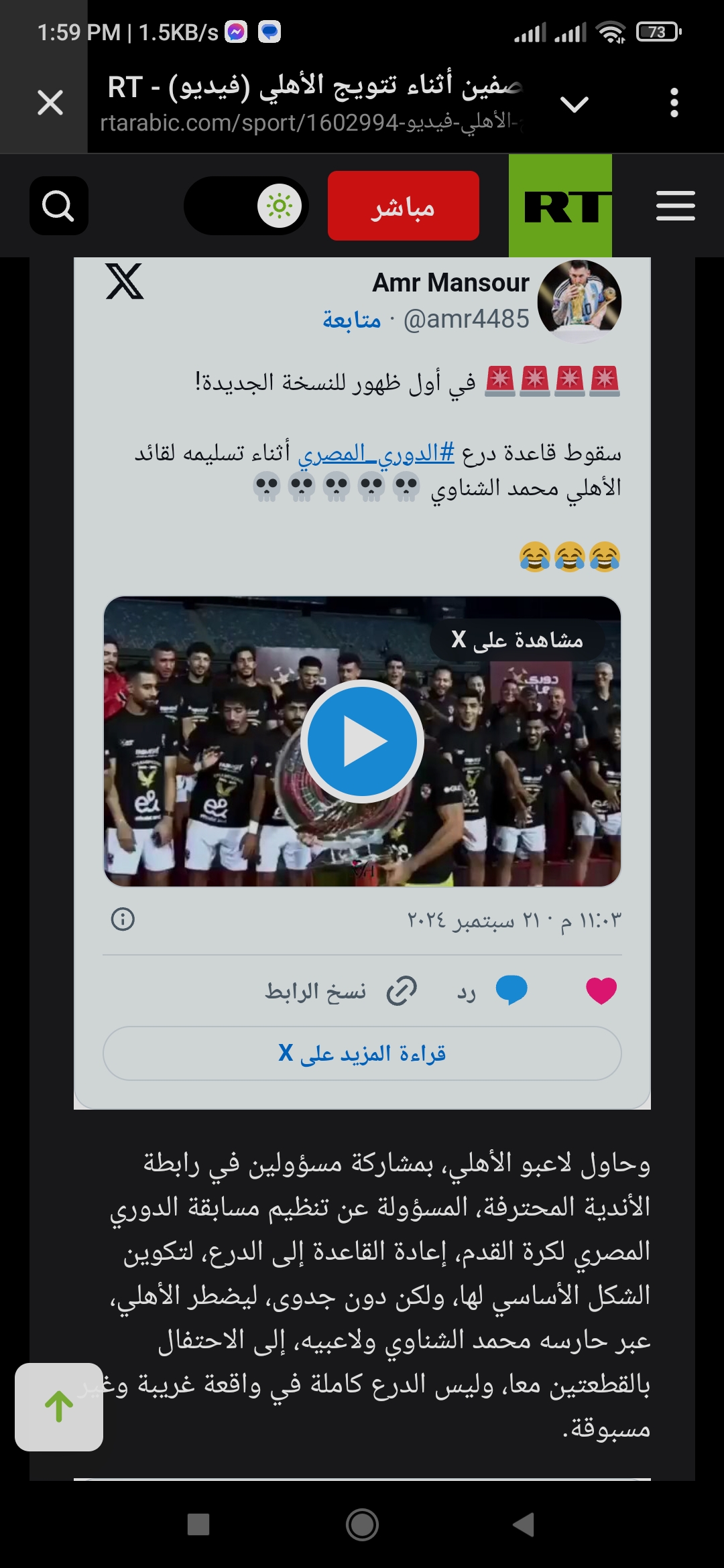Play the embedded tweet video
The image size is (724, 1568).
click(x=362, y=741)
